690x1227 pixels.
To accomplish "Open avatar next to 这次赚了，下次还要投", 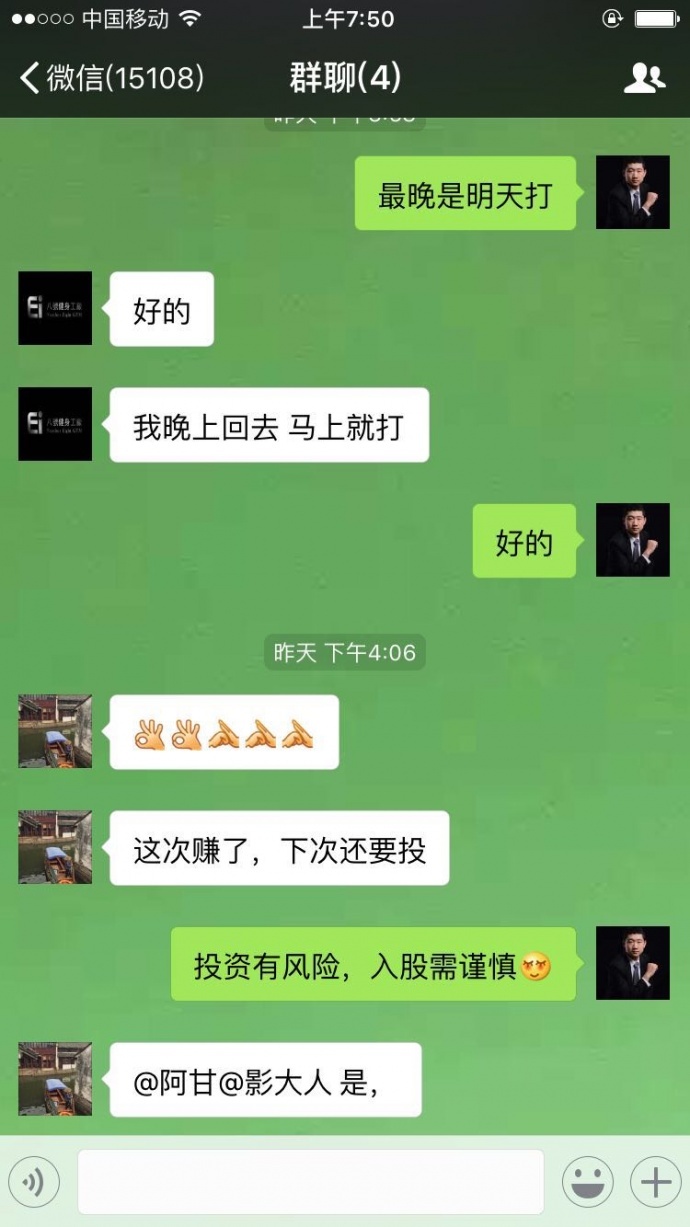I will tap(55, 847).
